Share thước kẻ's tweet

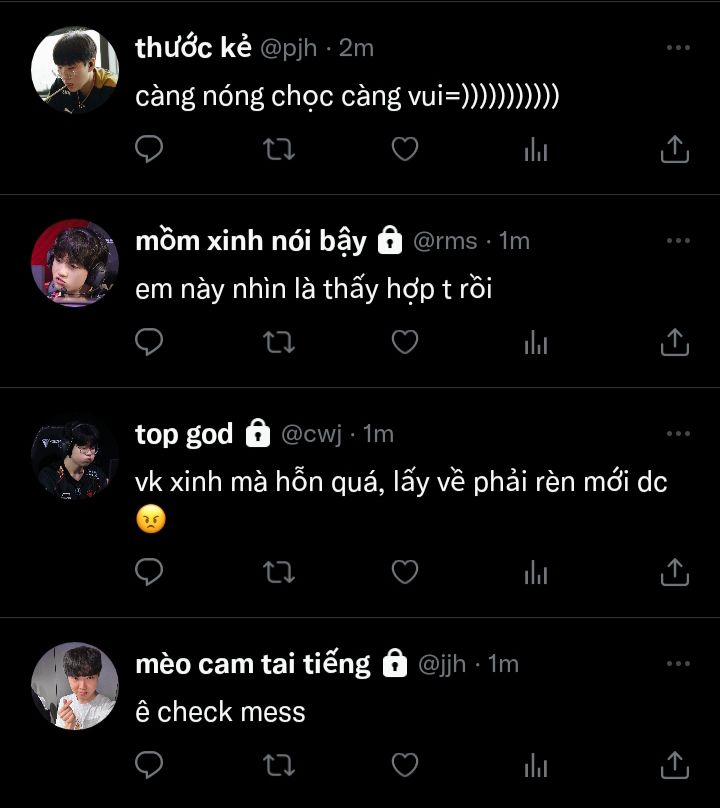(675, 150)
